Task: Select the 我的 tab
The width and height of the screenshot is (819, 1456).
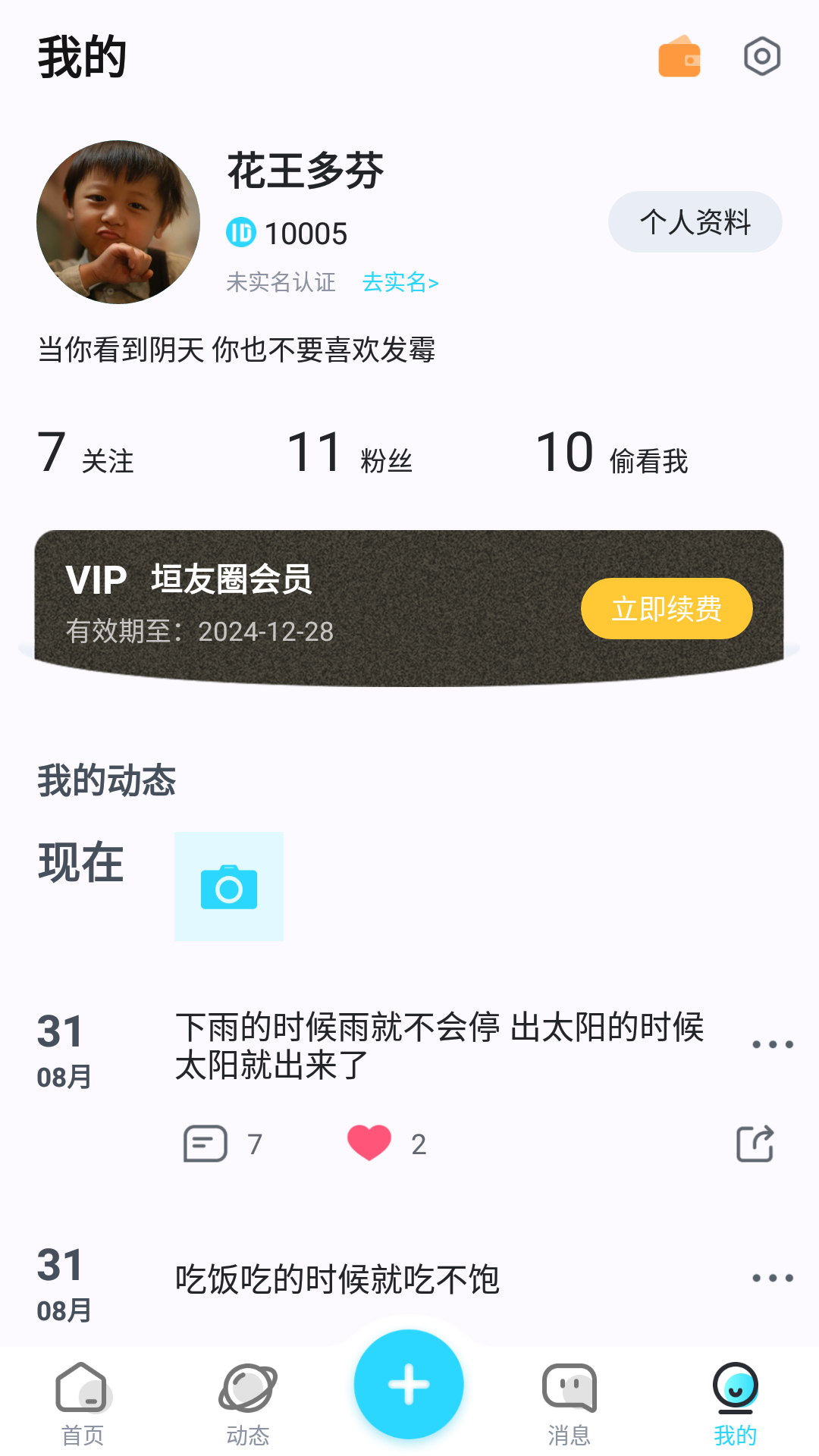Action: pos(735,1403)
